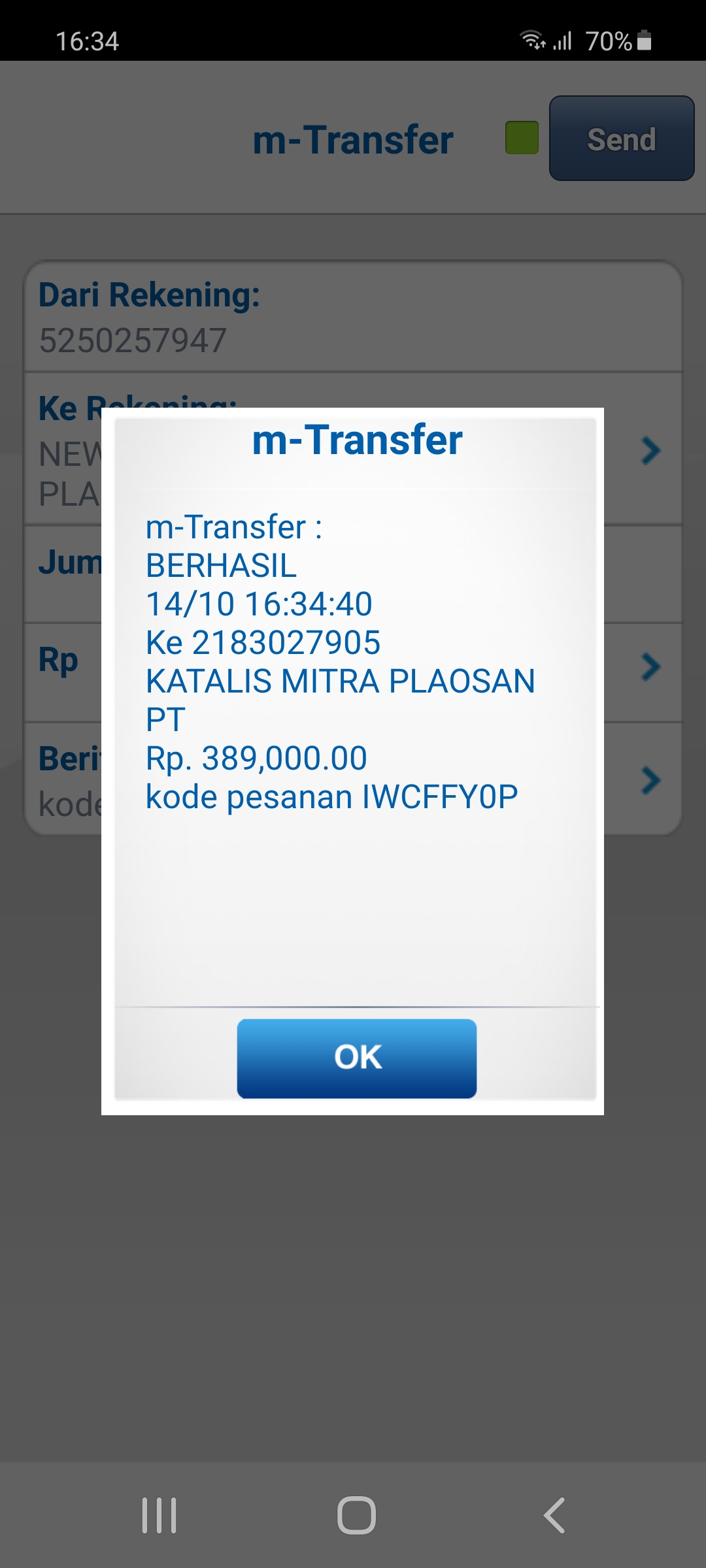Viewport: 706px width, 1568px height.
Task: Go back using the system back button
Action: tap(554, 1515)
